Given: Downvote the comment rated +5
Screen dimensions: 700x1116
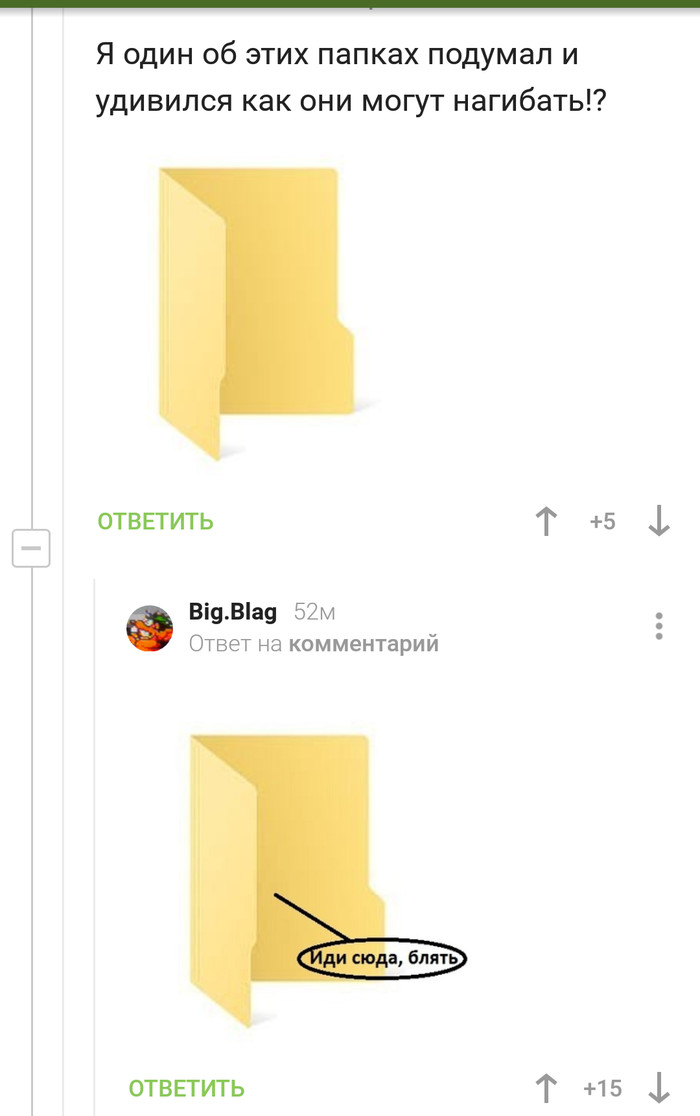Looking at the screenshot, I should coord(659,521).
